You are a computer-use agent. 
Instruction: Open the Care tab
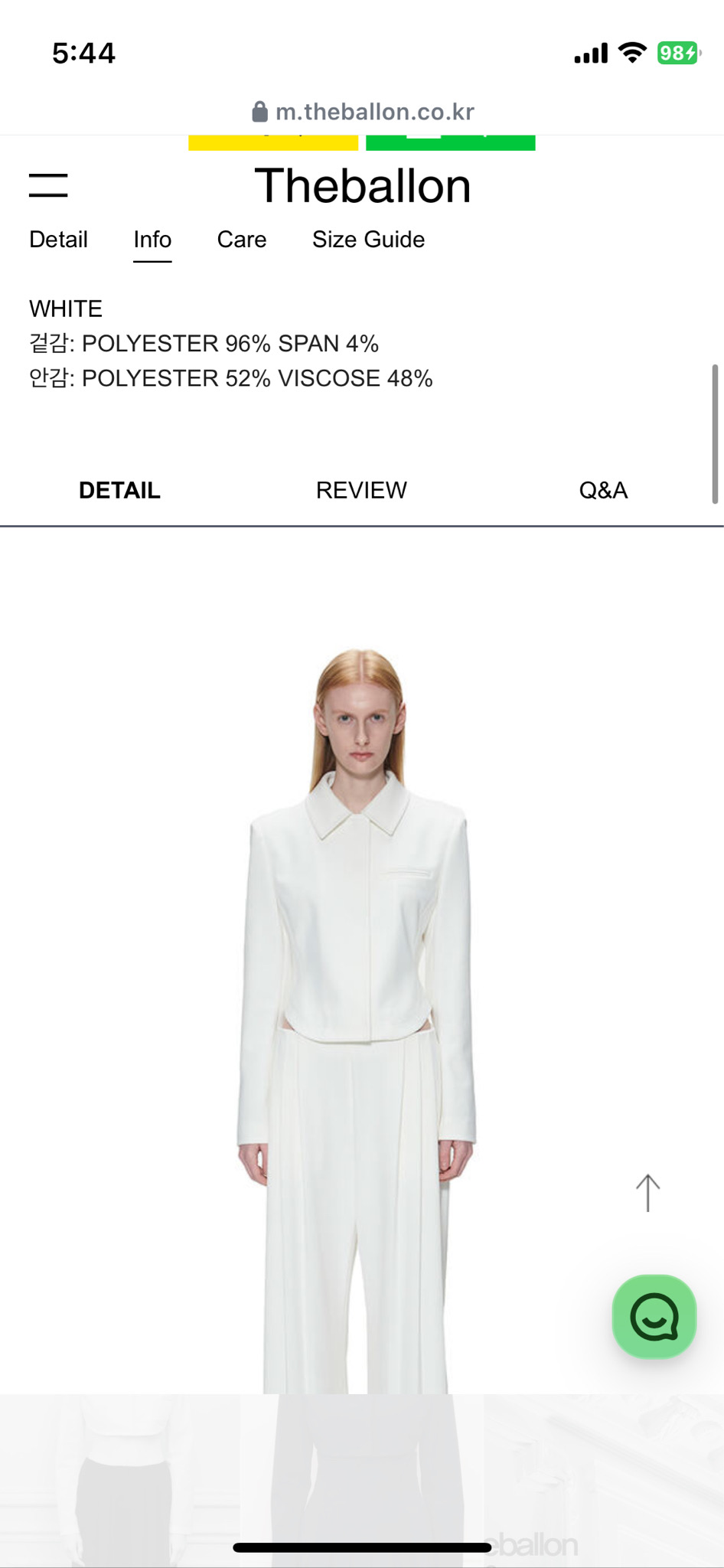click(x=242, y=240)
